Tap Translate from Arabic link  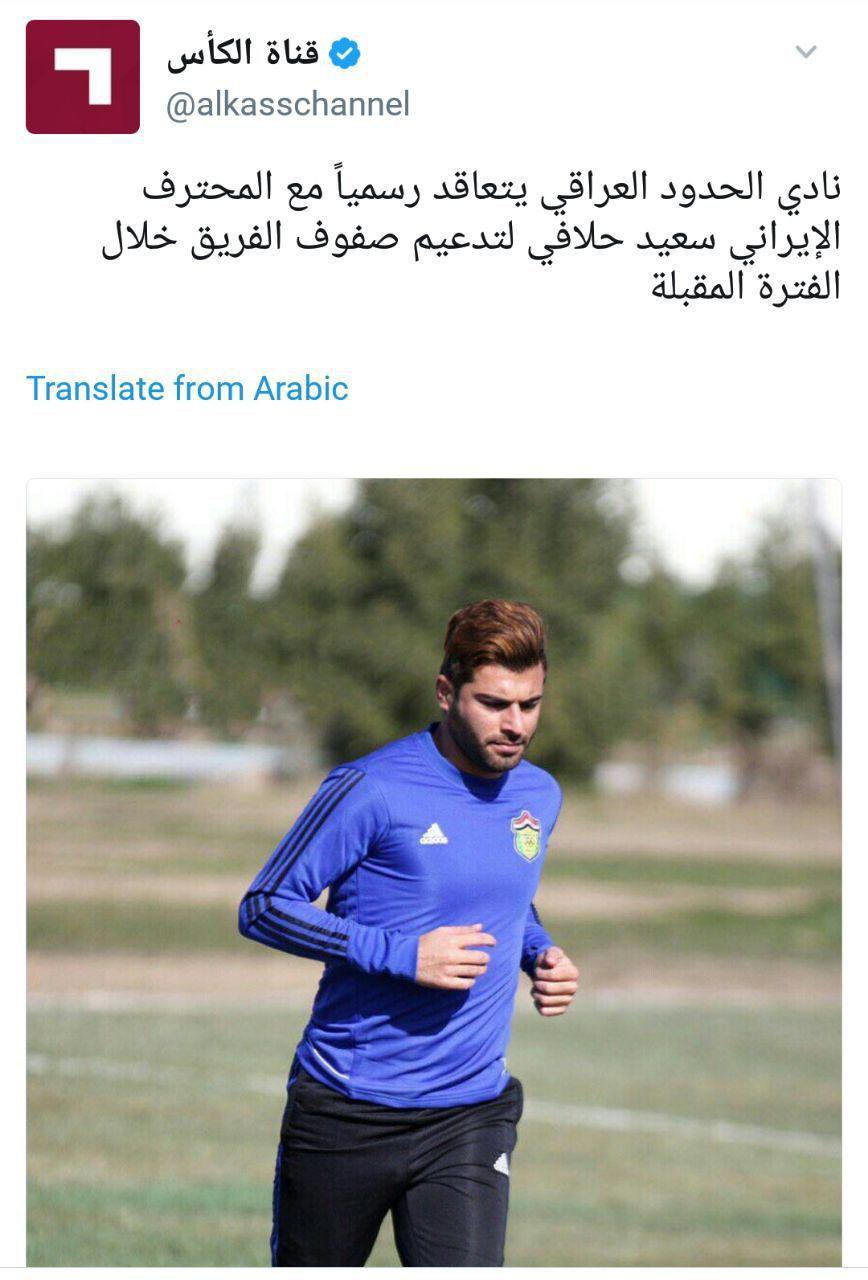click(187, 388)
